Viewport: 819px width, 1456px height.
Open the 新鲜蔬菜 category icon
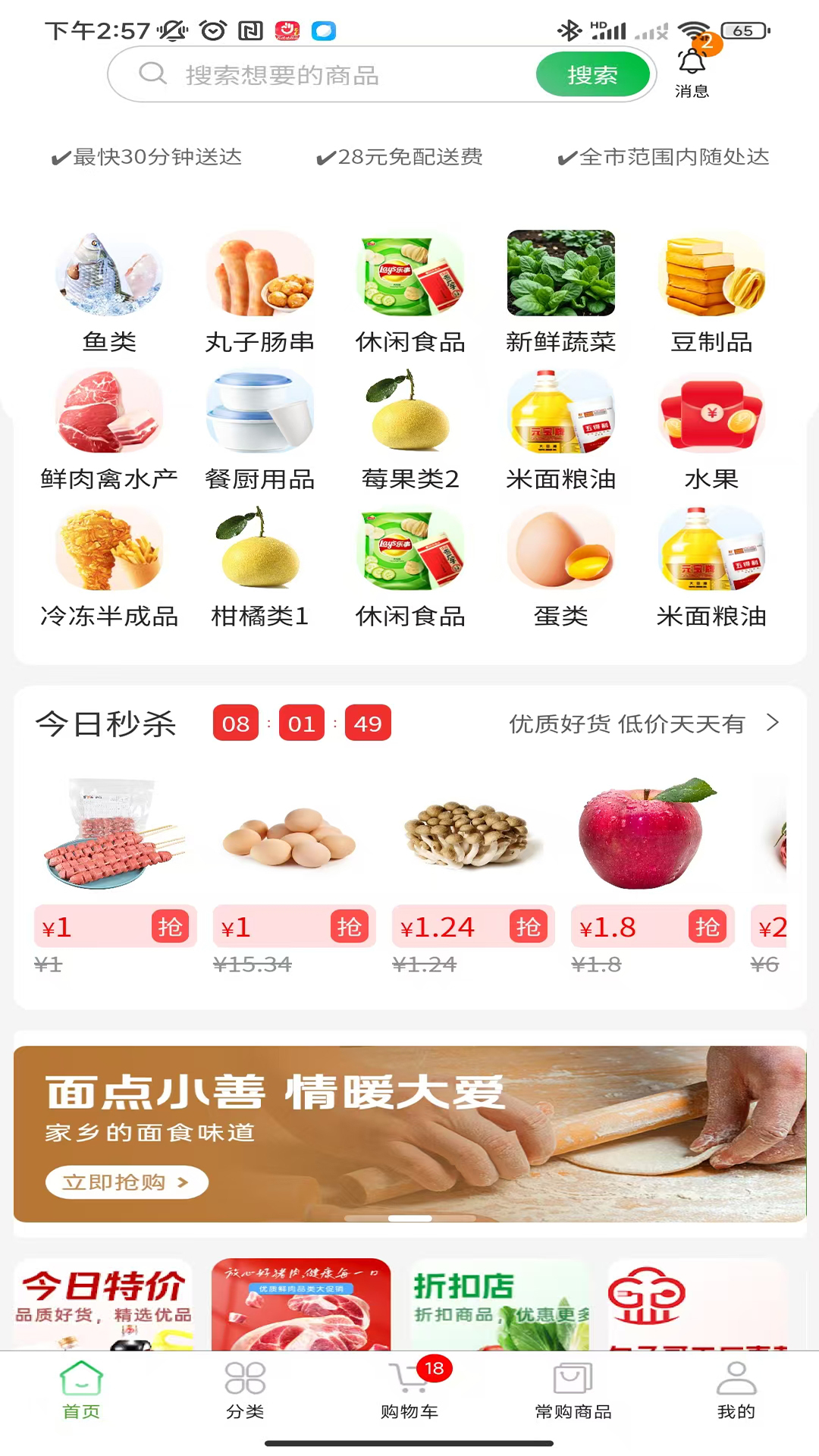[560, 275]
